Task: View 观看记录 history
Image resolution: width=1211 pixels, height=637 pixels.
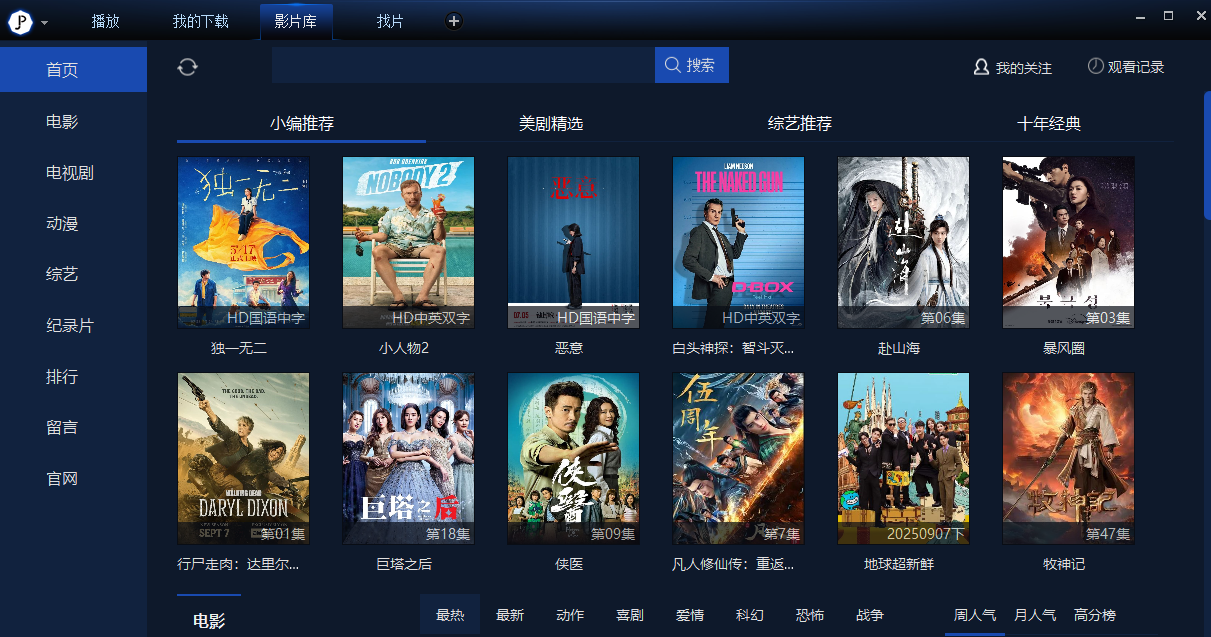Action: click(1126, 67)
